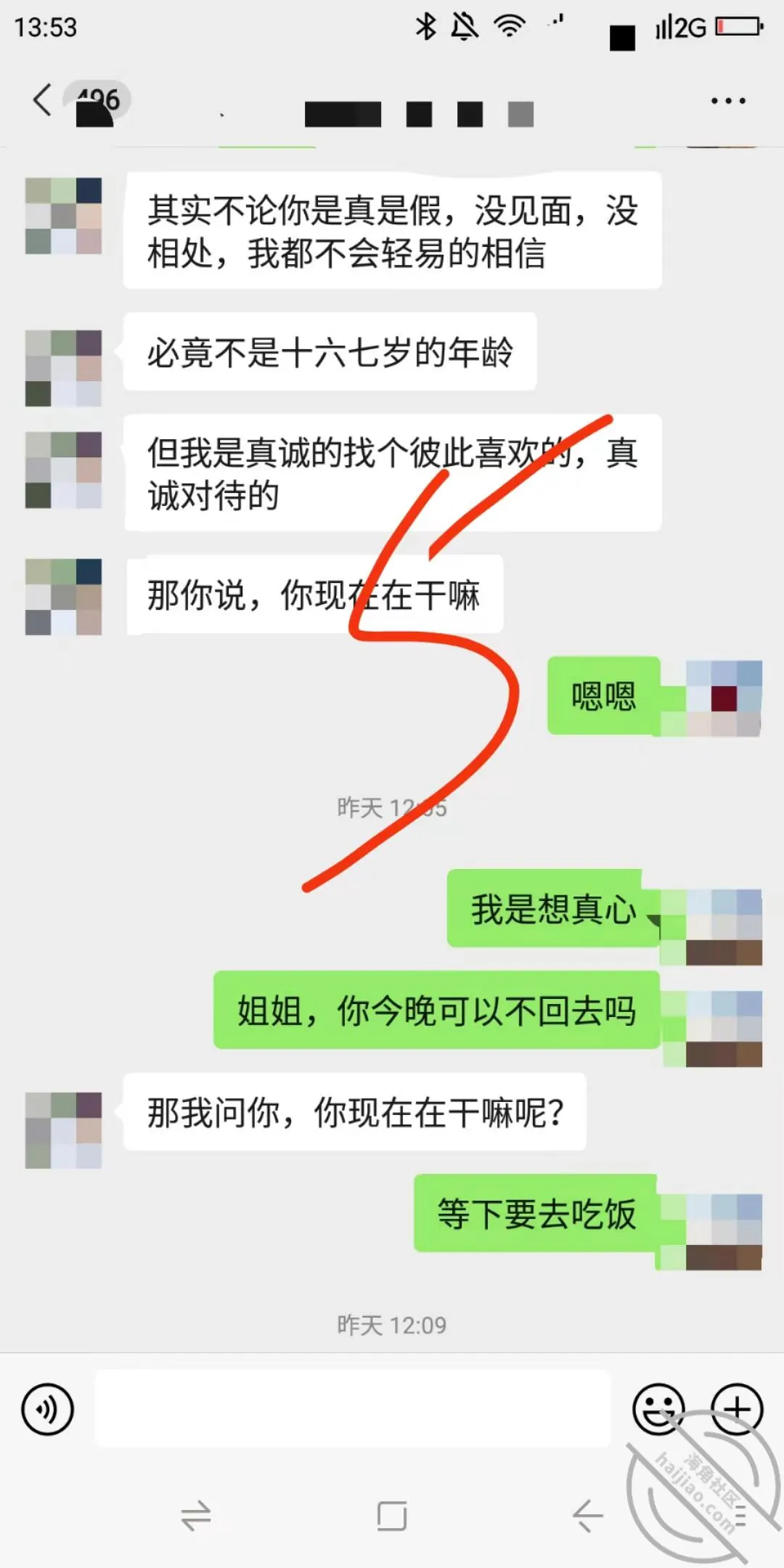784x1568 pixels.
Task: Open the emoji sticker panel
Action: (x=658, y=1409)
